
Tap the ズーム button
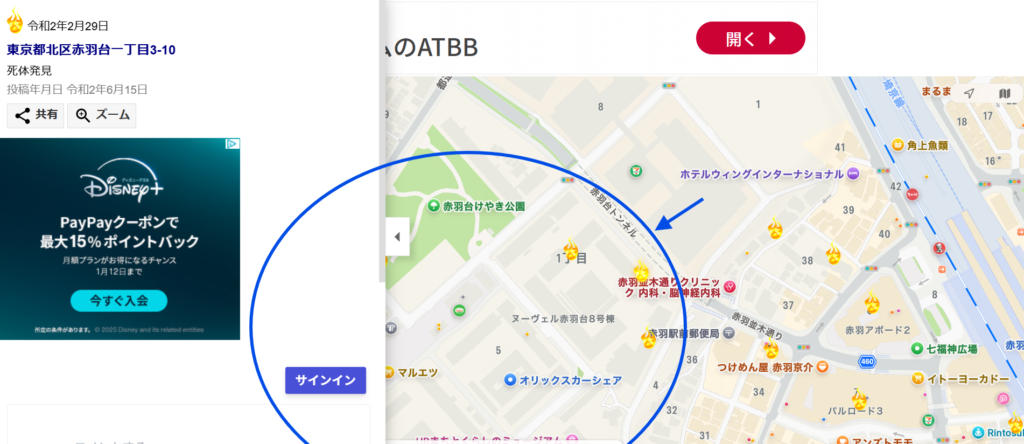coord(101,115)
